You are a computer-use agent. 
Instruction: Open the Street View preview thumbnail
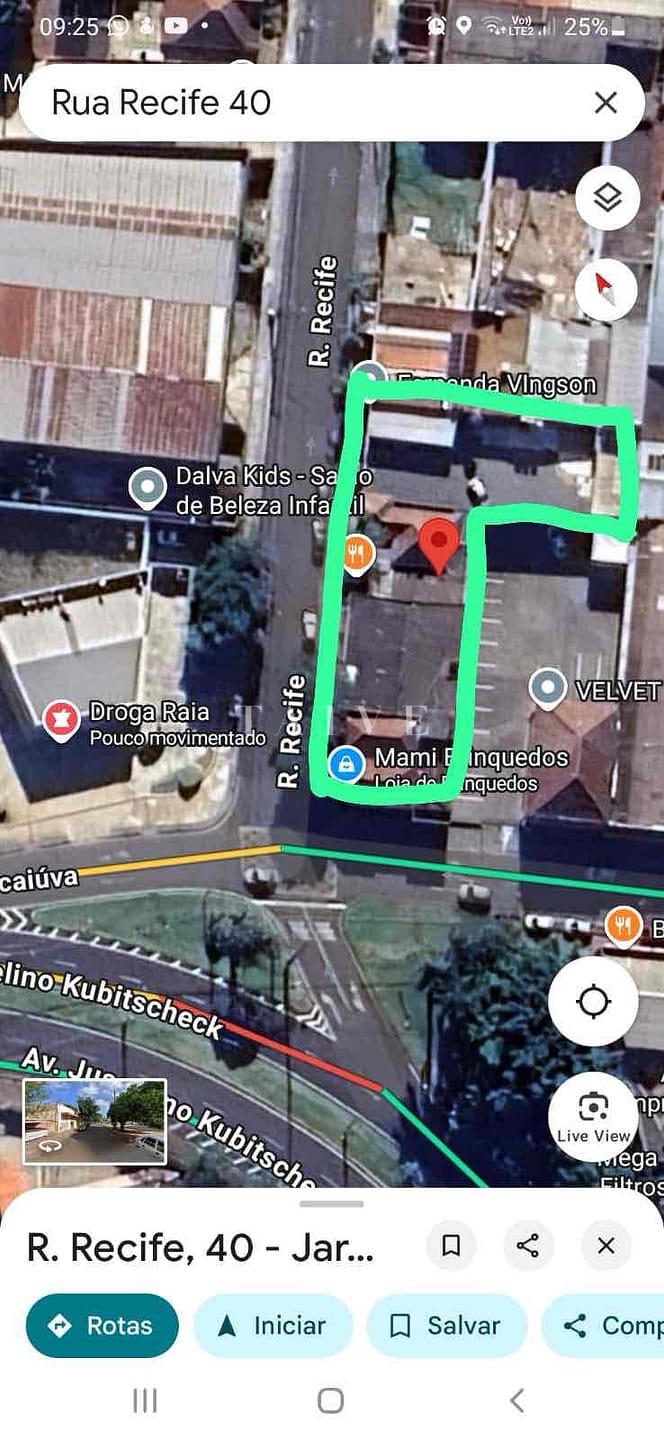[x=95, y=1121]
